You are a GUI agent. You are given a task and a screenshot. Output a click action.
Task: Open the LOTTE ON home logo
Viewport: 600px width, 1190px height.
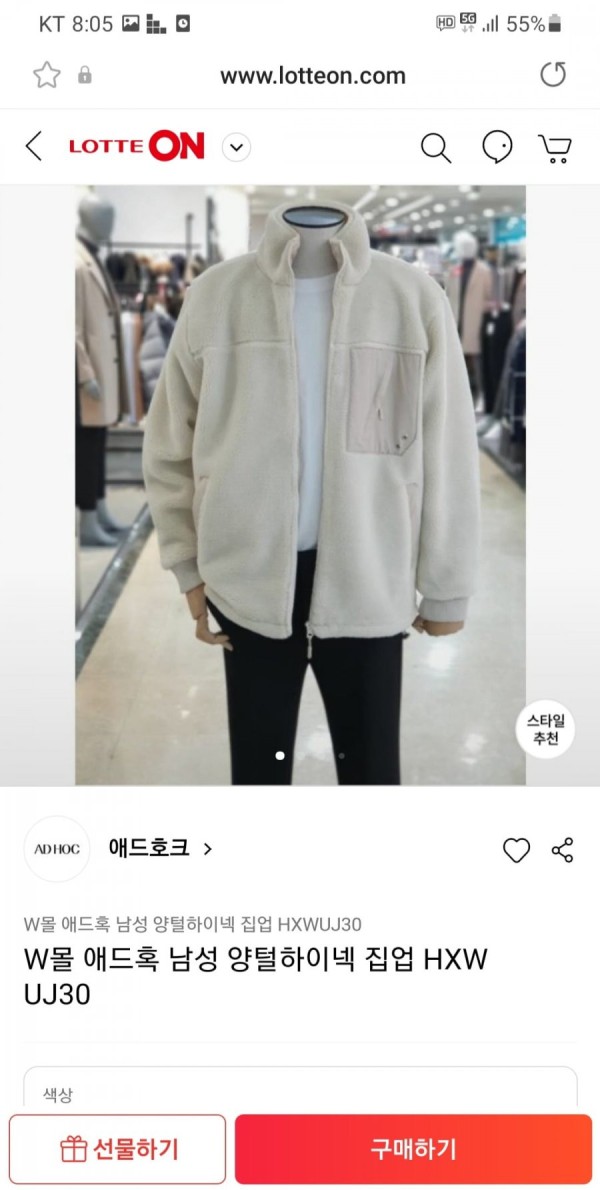point(136,147)
